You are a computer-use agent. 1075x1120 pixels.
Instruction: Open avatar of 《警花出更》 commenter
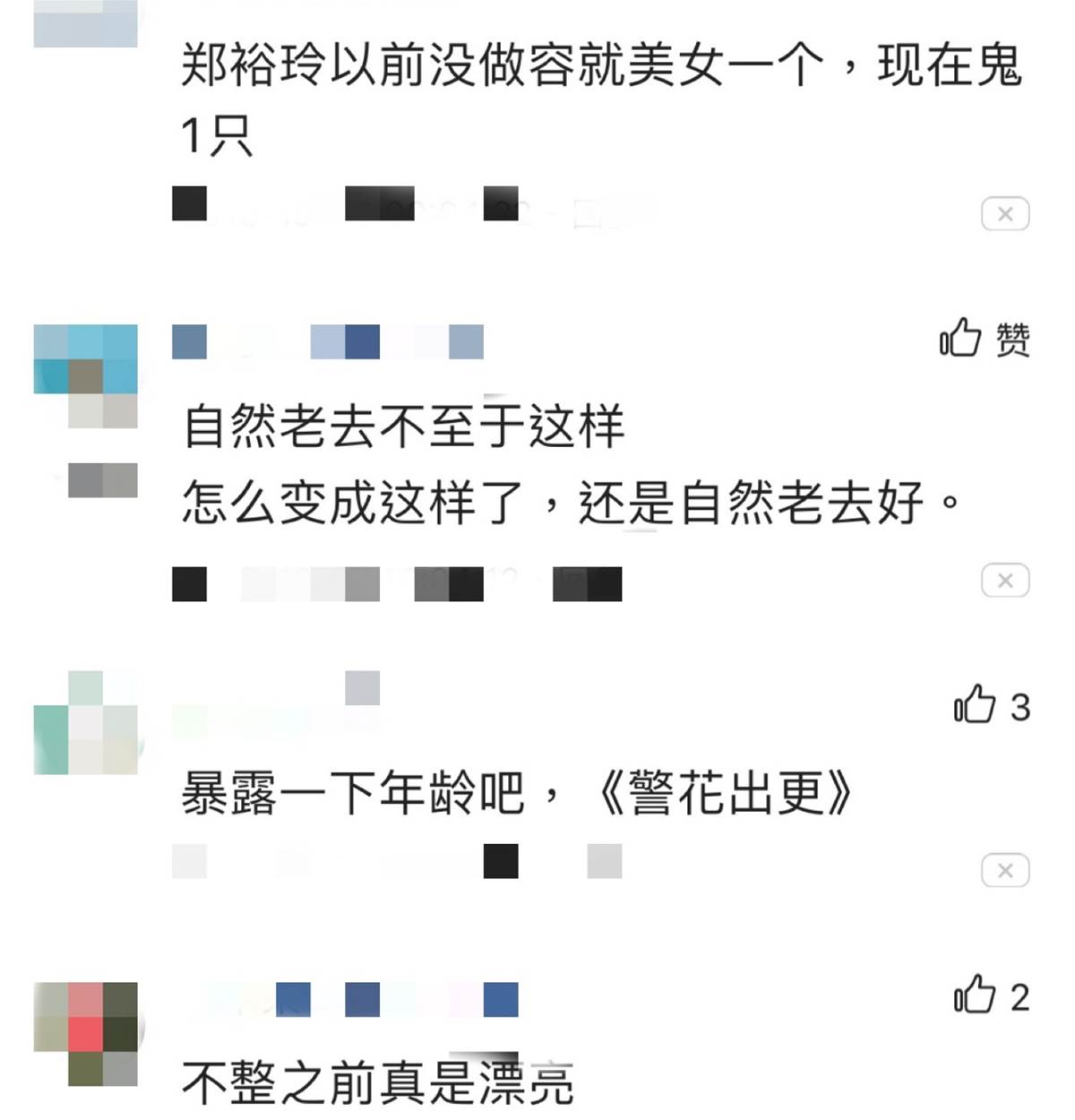[86, 723]
